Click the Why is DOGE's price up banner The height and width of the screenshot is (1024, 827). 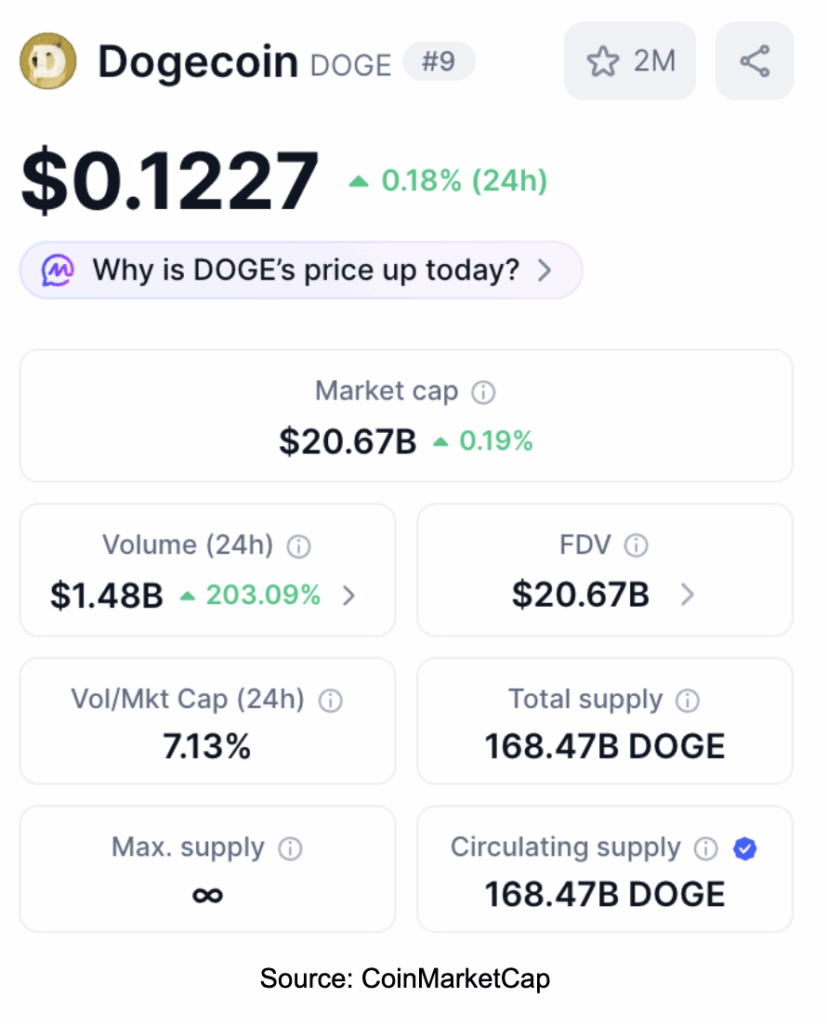(300, 269)
